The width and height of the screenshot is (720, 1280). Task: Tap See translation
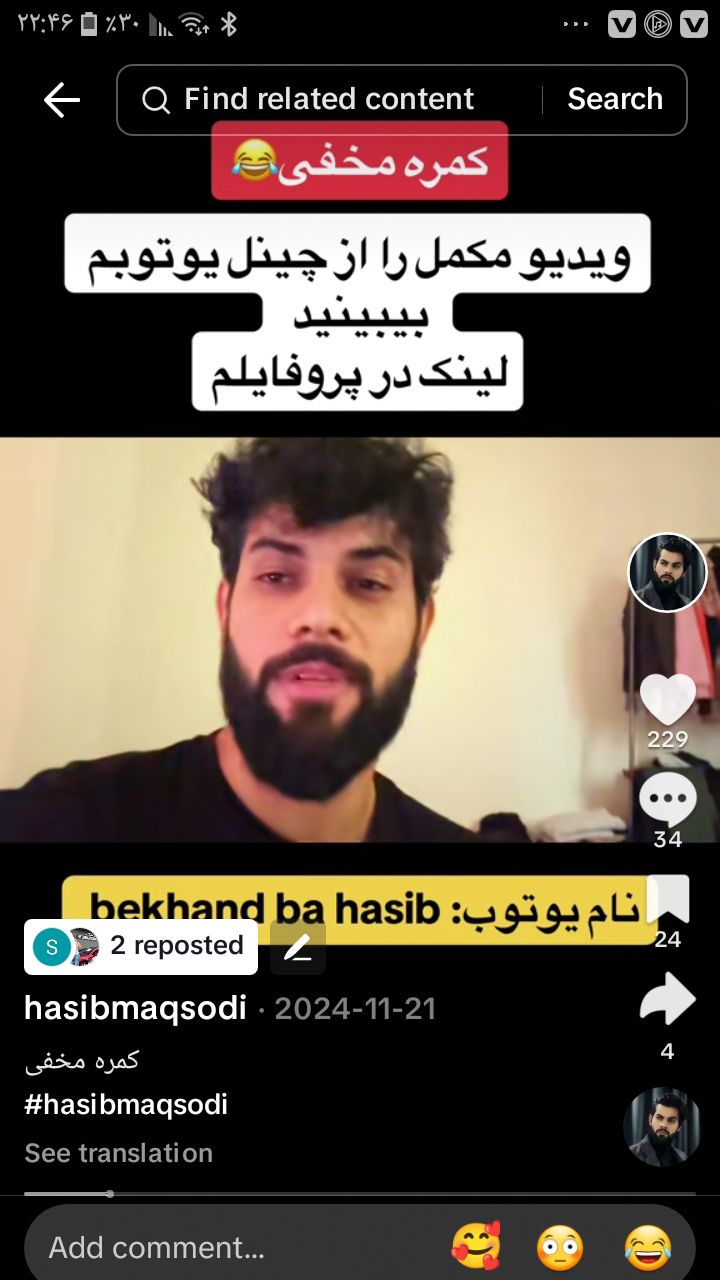click(x=119, y=1153)
